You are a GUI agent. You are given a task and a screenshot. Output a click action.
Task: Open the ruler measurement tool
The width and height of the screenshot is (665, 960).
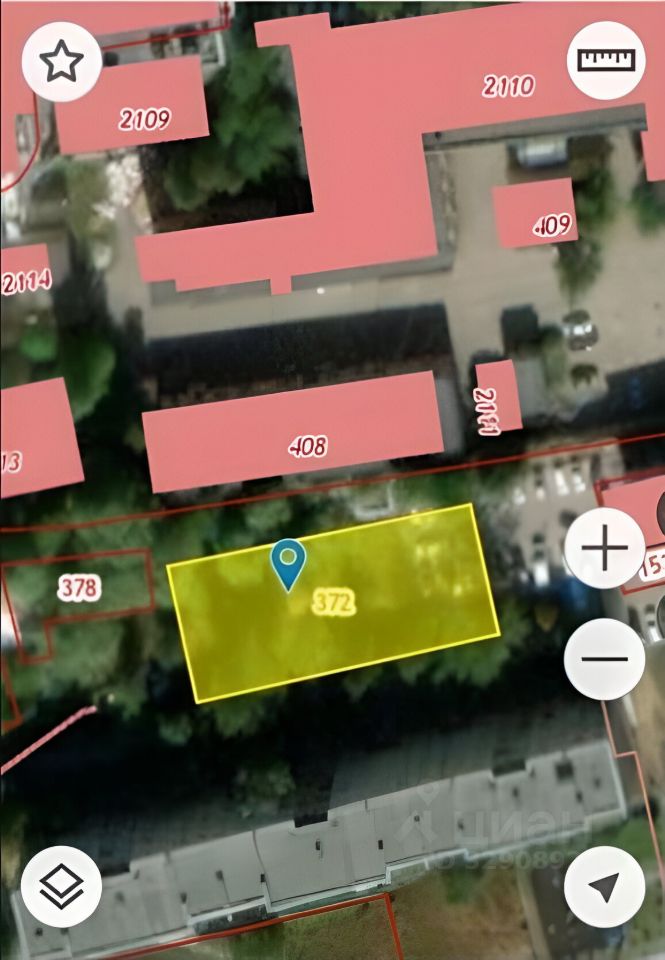tap(605, 61)
